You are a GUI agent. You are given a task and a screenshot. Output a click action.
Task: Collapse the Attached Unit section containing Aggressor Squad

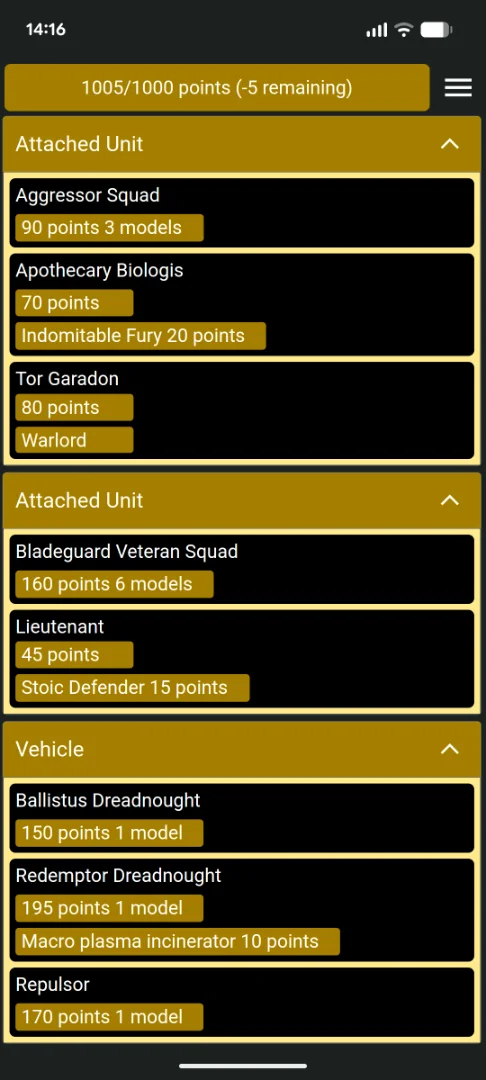pyautogui.click(x=450, y=144)
